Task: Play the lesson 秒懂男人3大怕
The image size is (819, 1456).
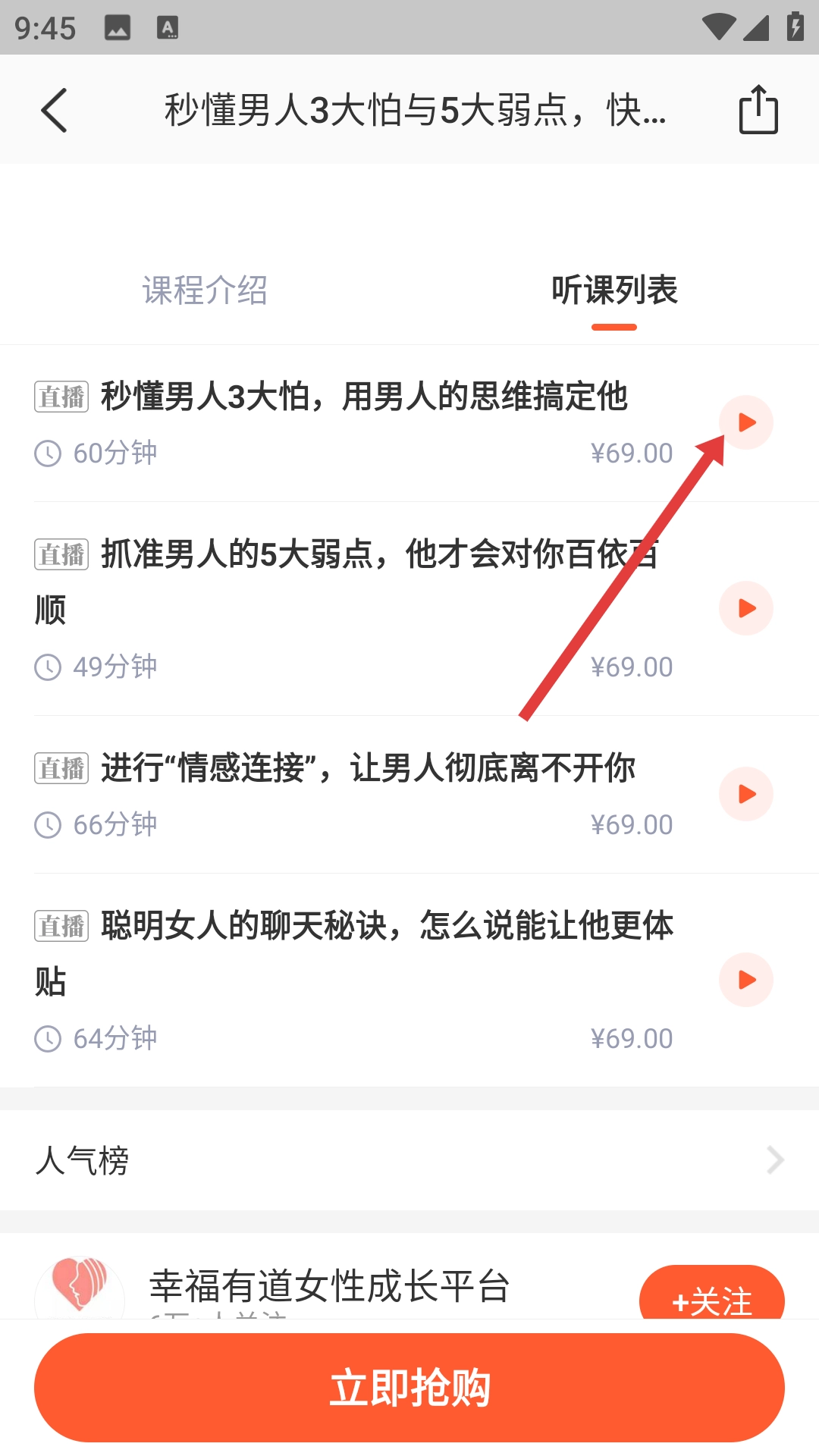Action: [746, 422]
